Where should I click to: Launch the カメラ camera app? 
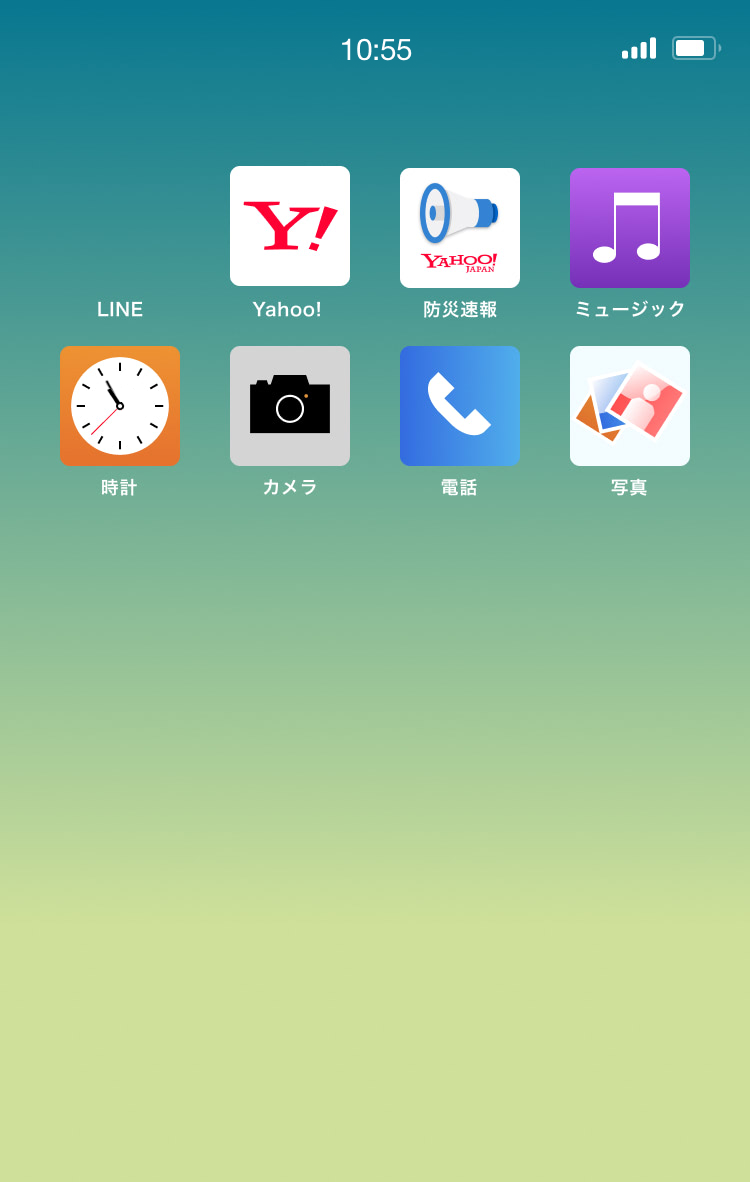pyautogui.click(x=290, y=406)
